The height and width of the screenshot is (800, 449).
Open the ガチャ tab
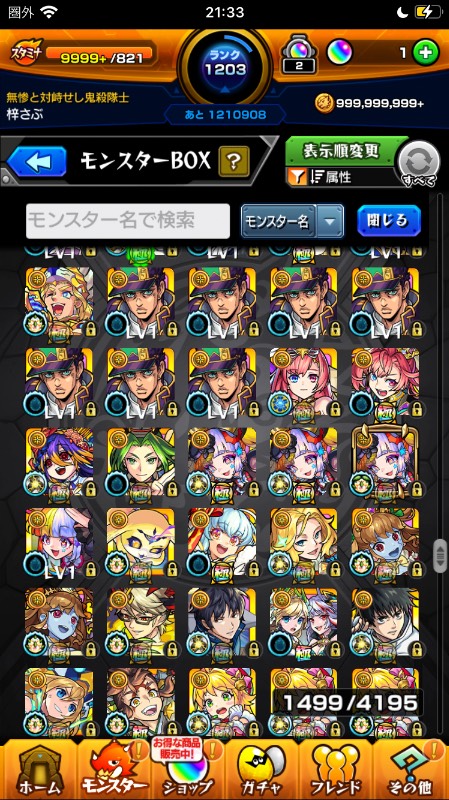[262, 769]
